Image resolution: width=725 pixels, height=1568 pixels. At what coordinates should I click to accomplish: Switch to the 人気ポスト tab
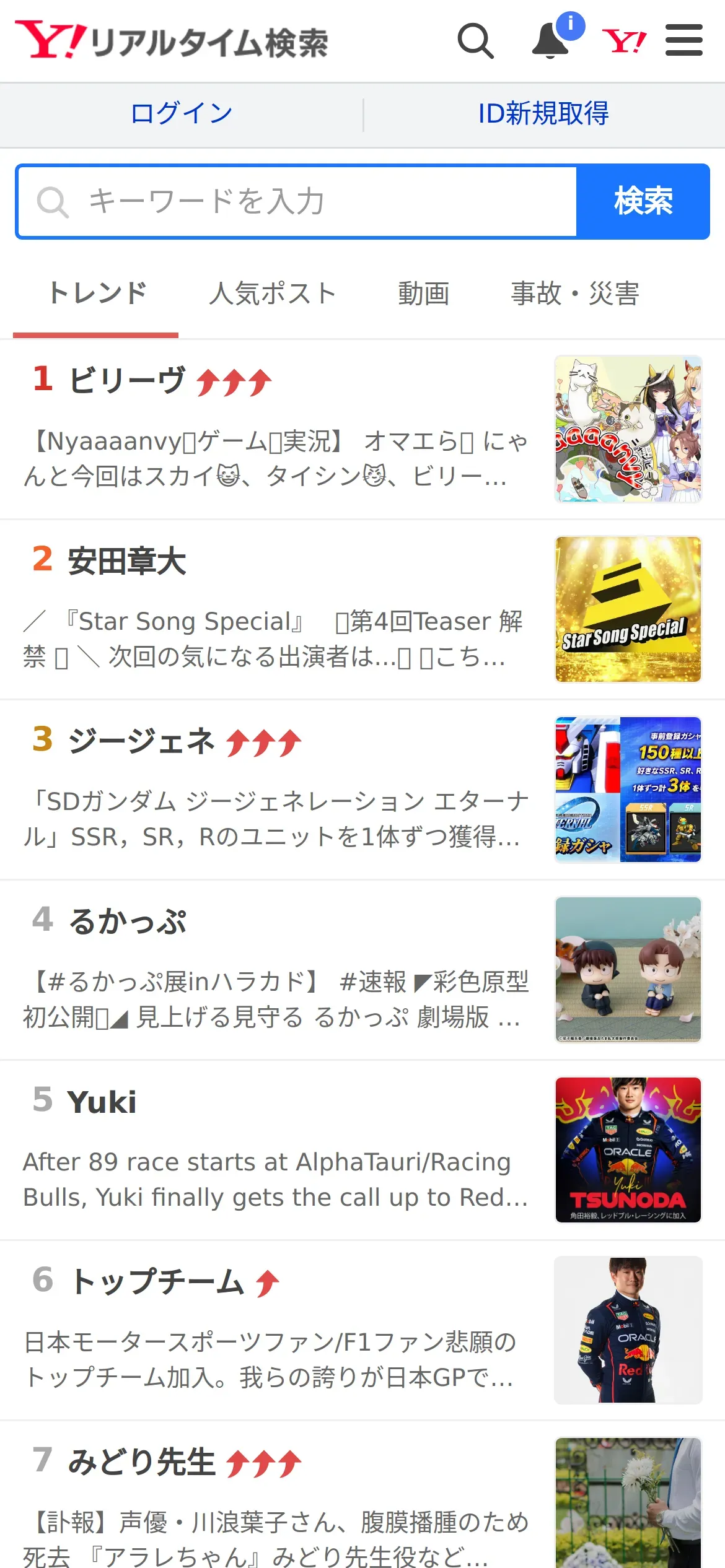tap(273, 294)
